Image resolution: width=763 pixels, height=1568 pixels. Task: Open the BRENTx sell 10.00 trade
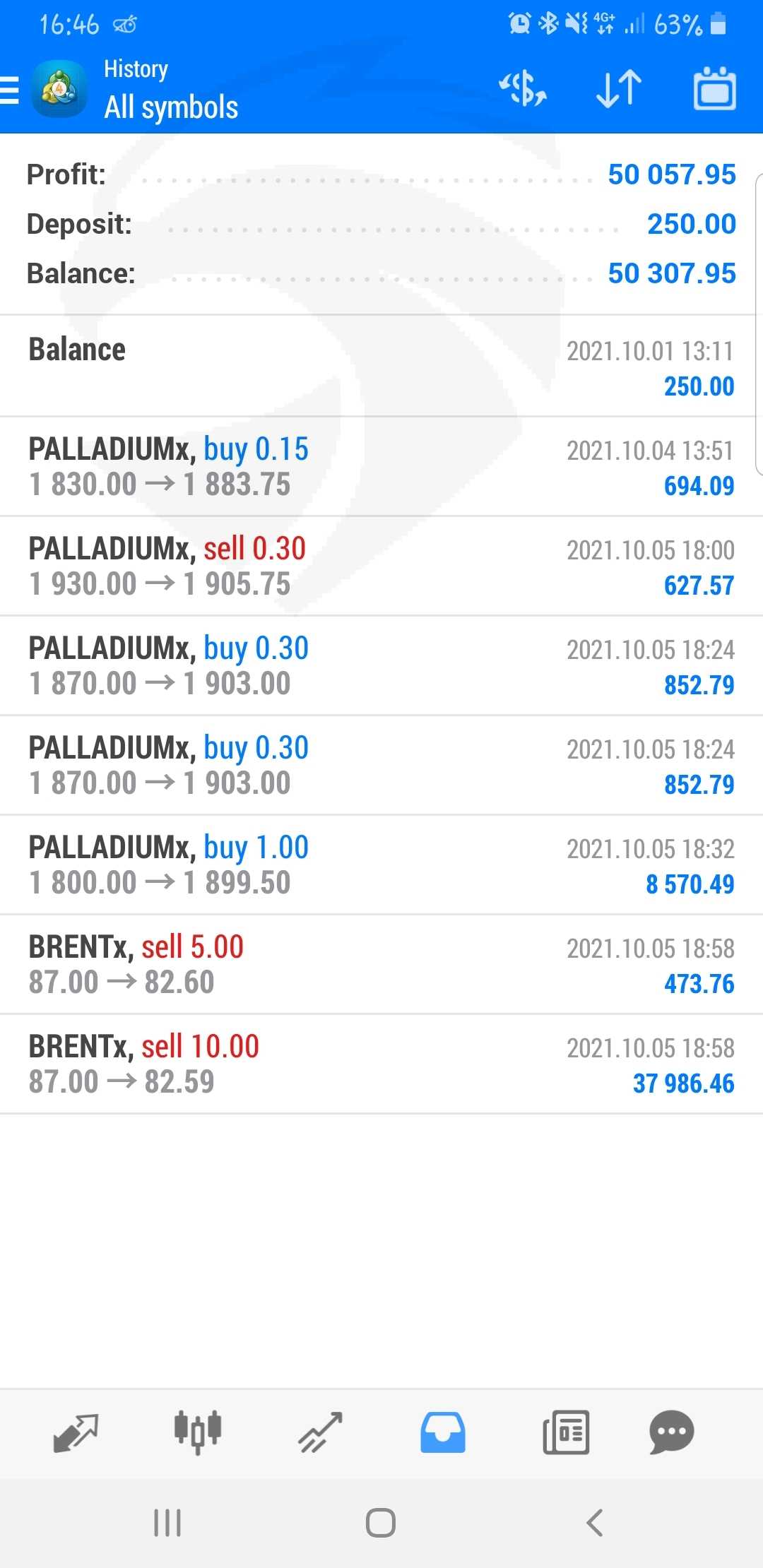click(x=381, y=1064)
